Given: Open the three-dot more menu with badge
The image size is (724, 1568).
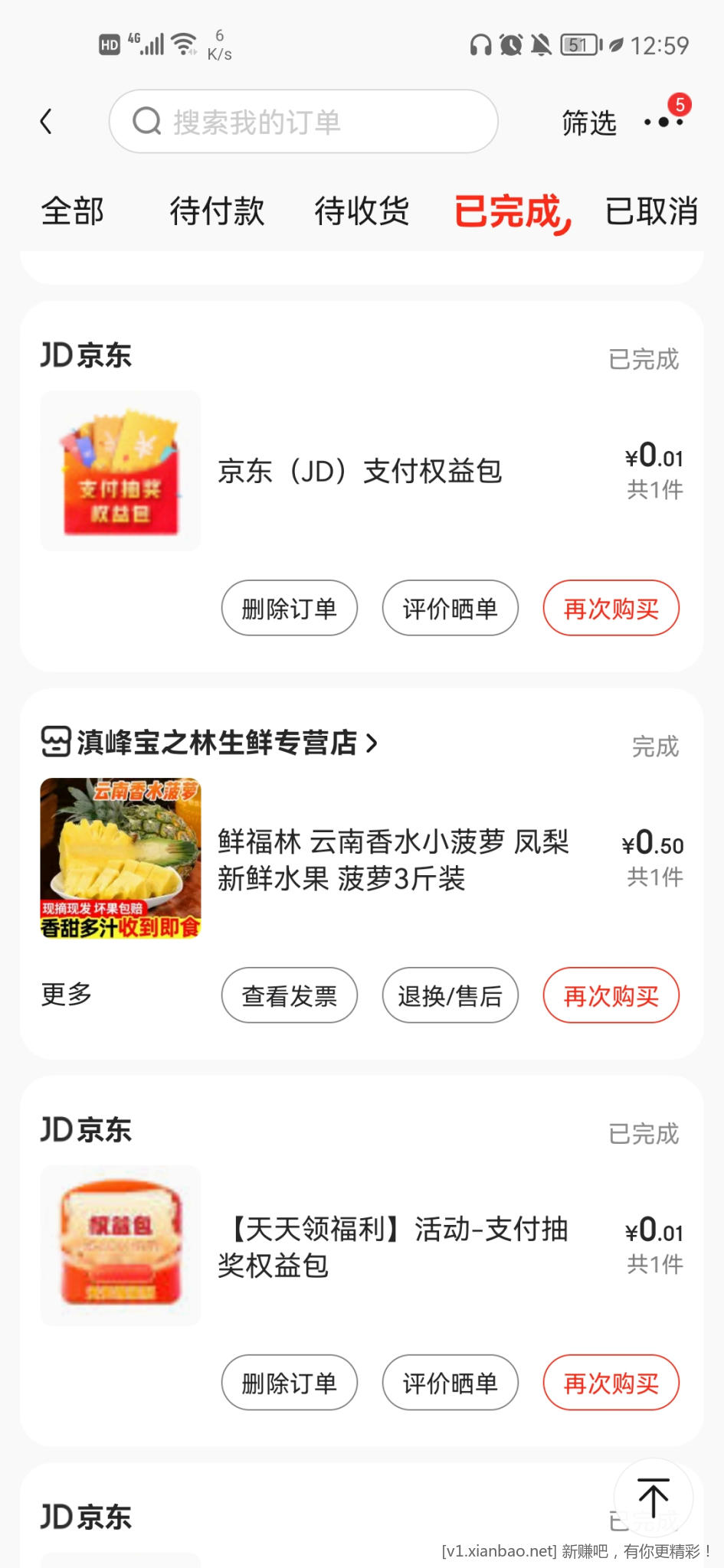Looking at the screenshot, I should pos(663,121).
